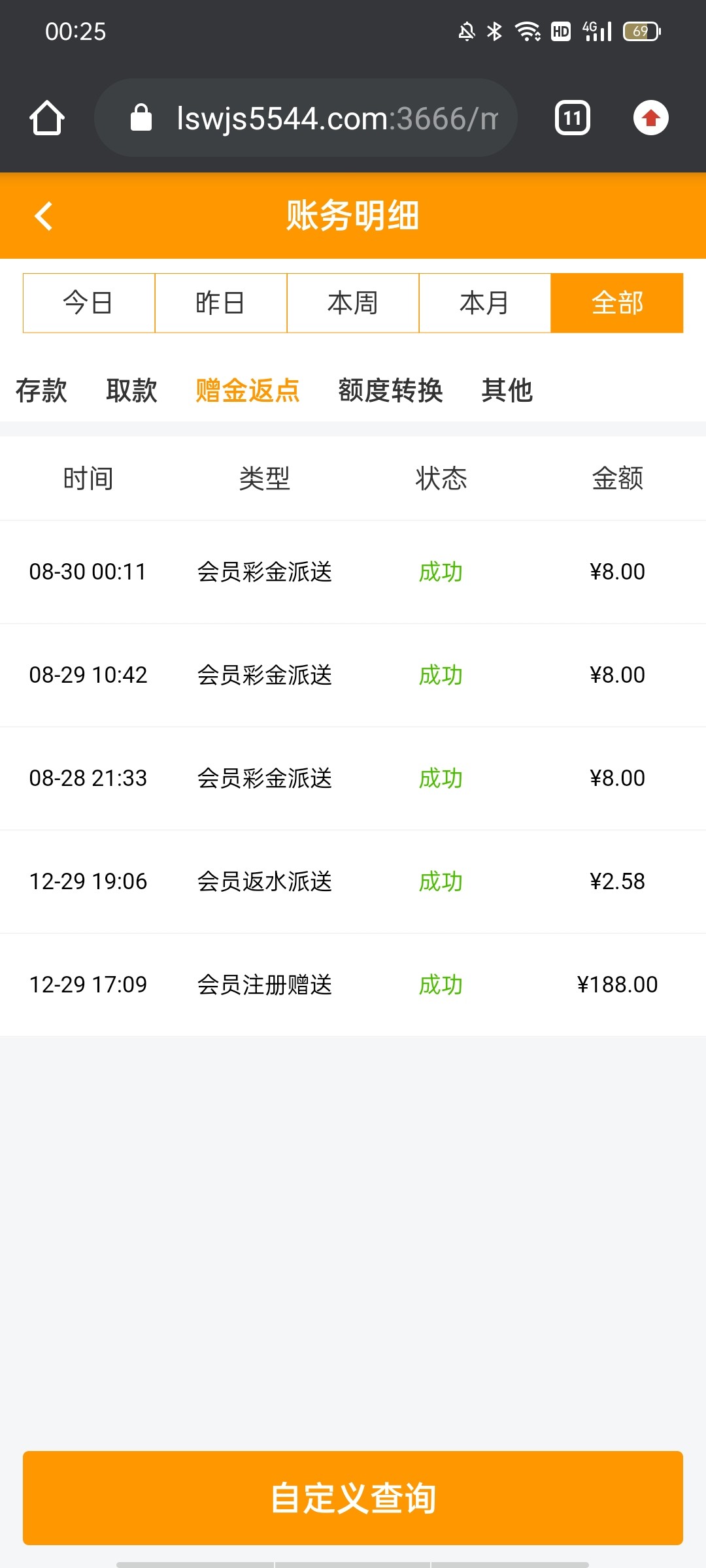Image resolution: width=706 pixels, height=1568 pixels.
Task: Switch to the 存款 category
Action: click(41, 391)
